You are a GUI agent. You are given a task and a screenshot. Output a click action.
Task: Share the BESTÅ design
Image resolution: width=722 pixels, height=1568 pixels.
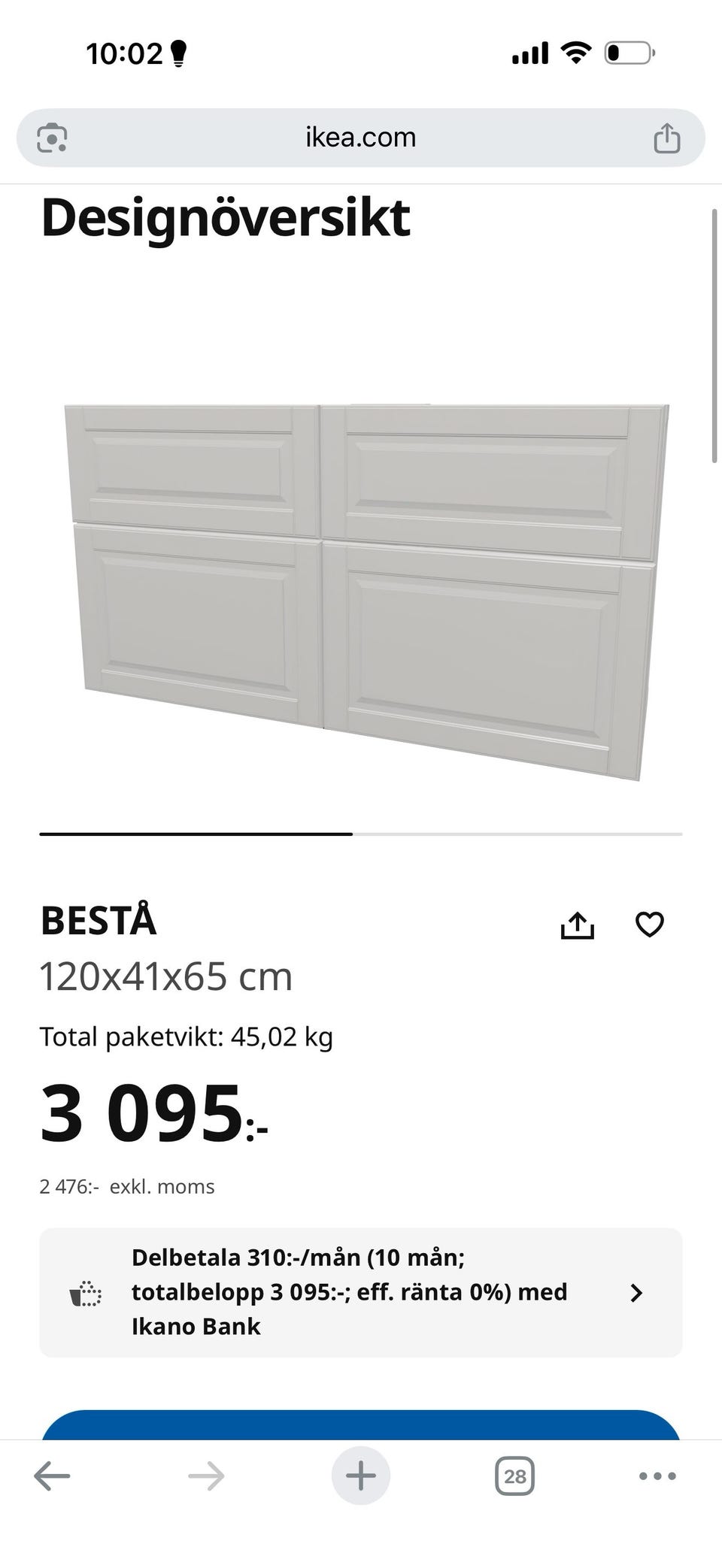(577, 925)
